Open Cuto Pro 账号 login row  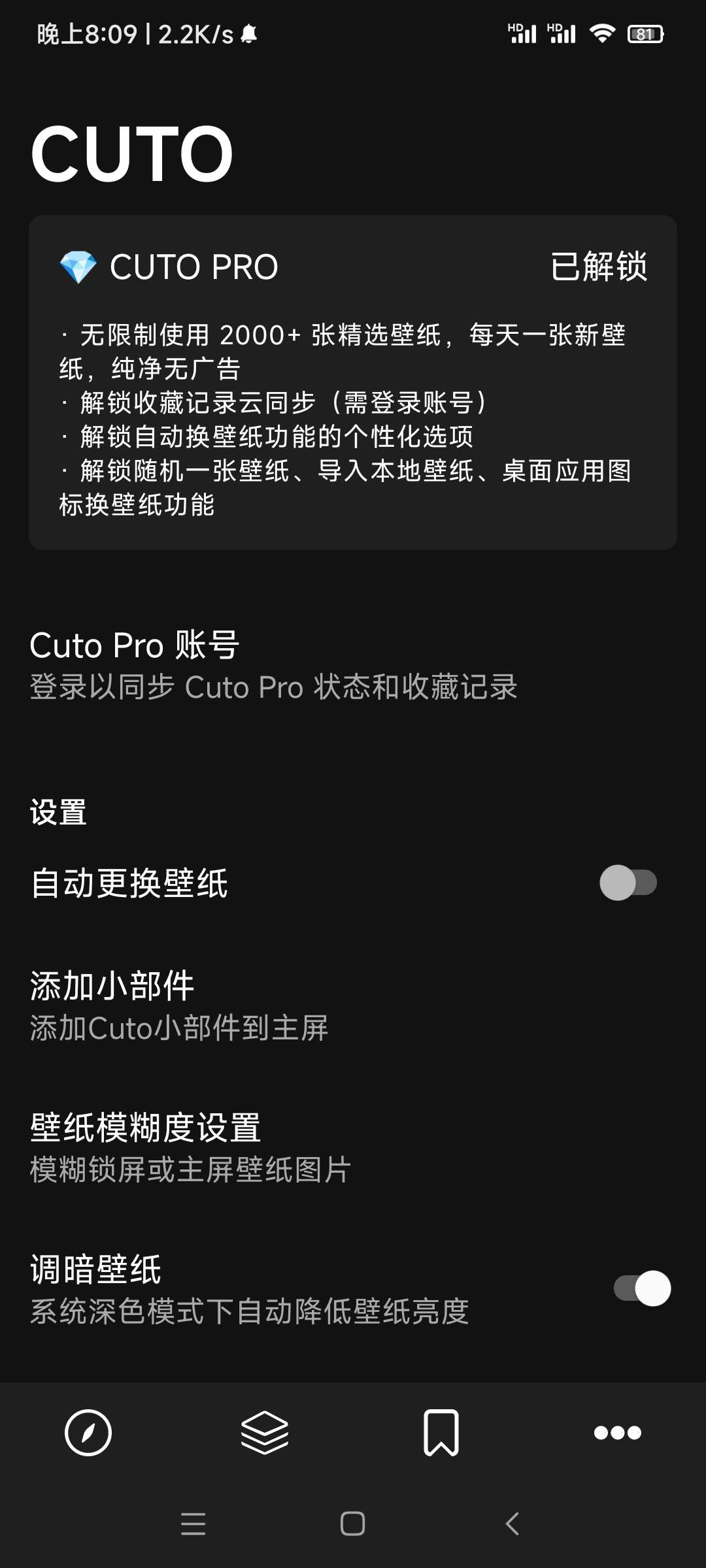[x=273, y=665]
